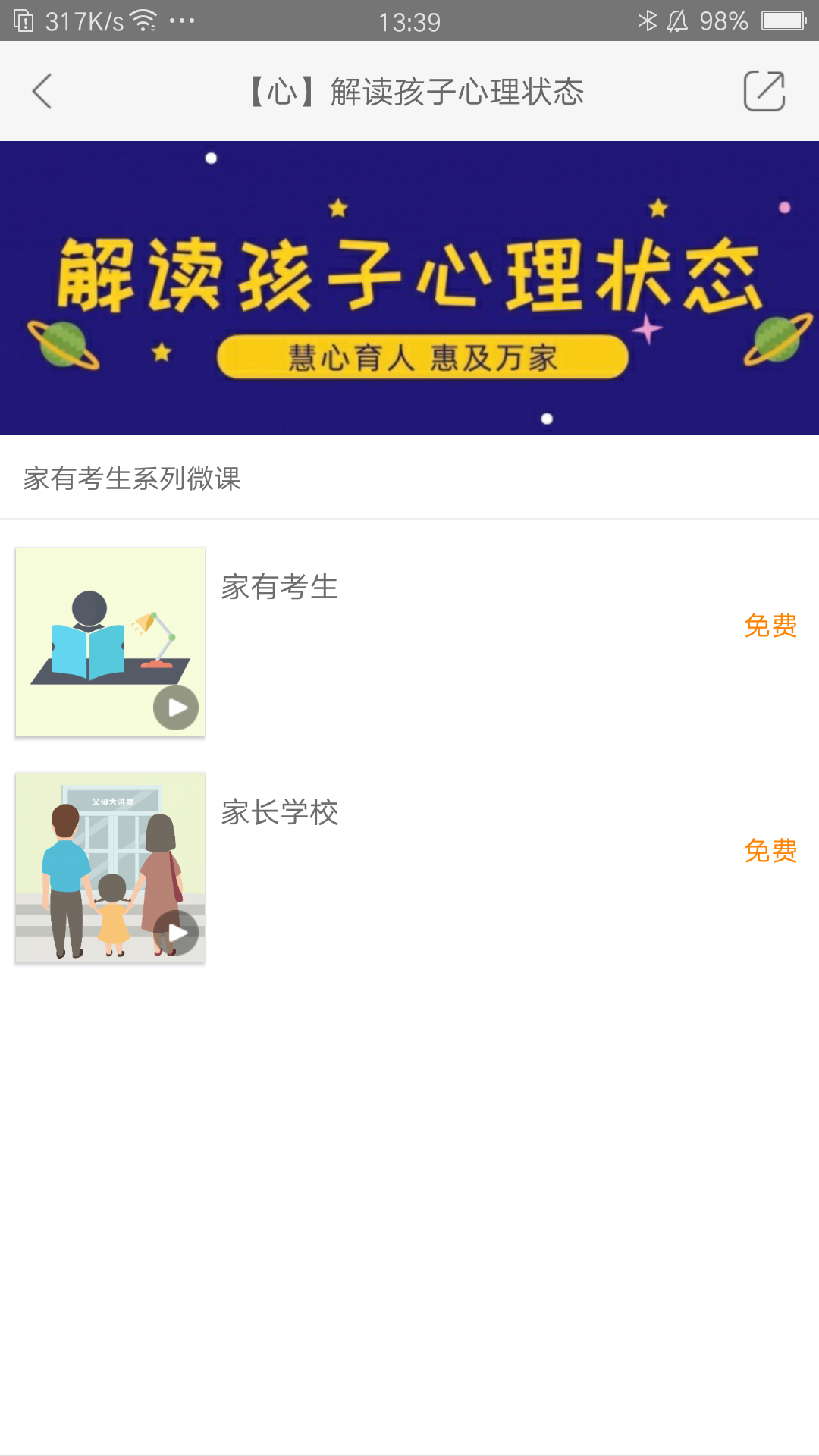Tap the Bluetooth status icon
Viewport: 819px width, 1456px height.
coord(648,20)
